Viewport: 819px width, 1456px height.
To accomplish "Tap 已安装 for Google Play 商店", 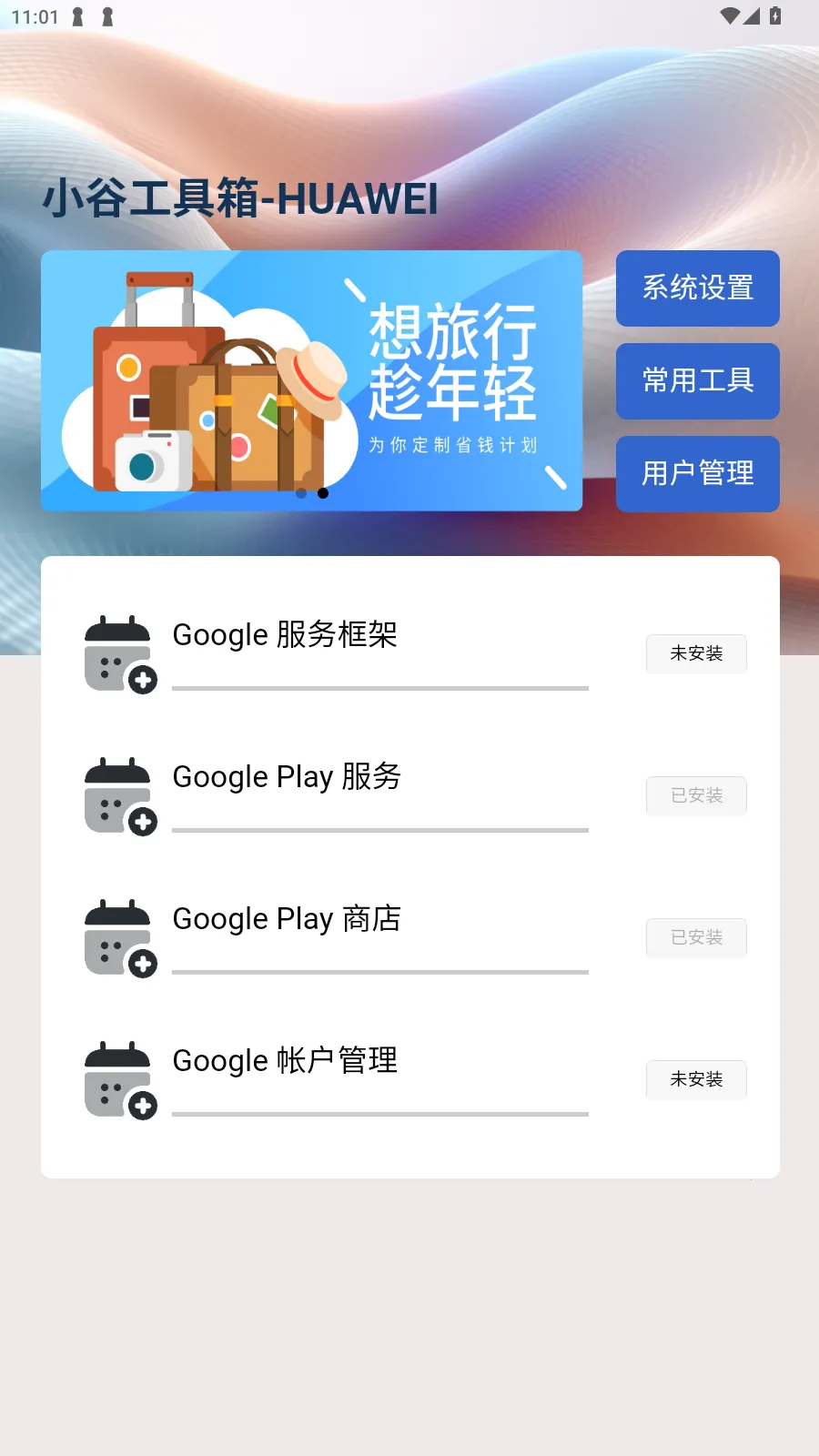I will 696,937.
